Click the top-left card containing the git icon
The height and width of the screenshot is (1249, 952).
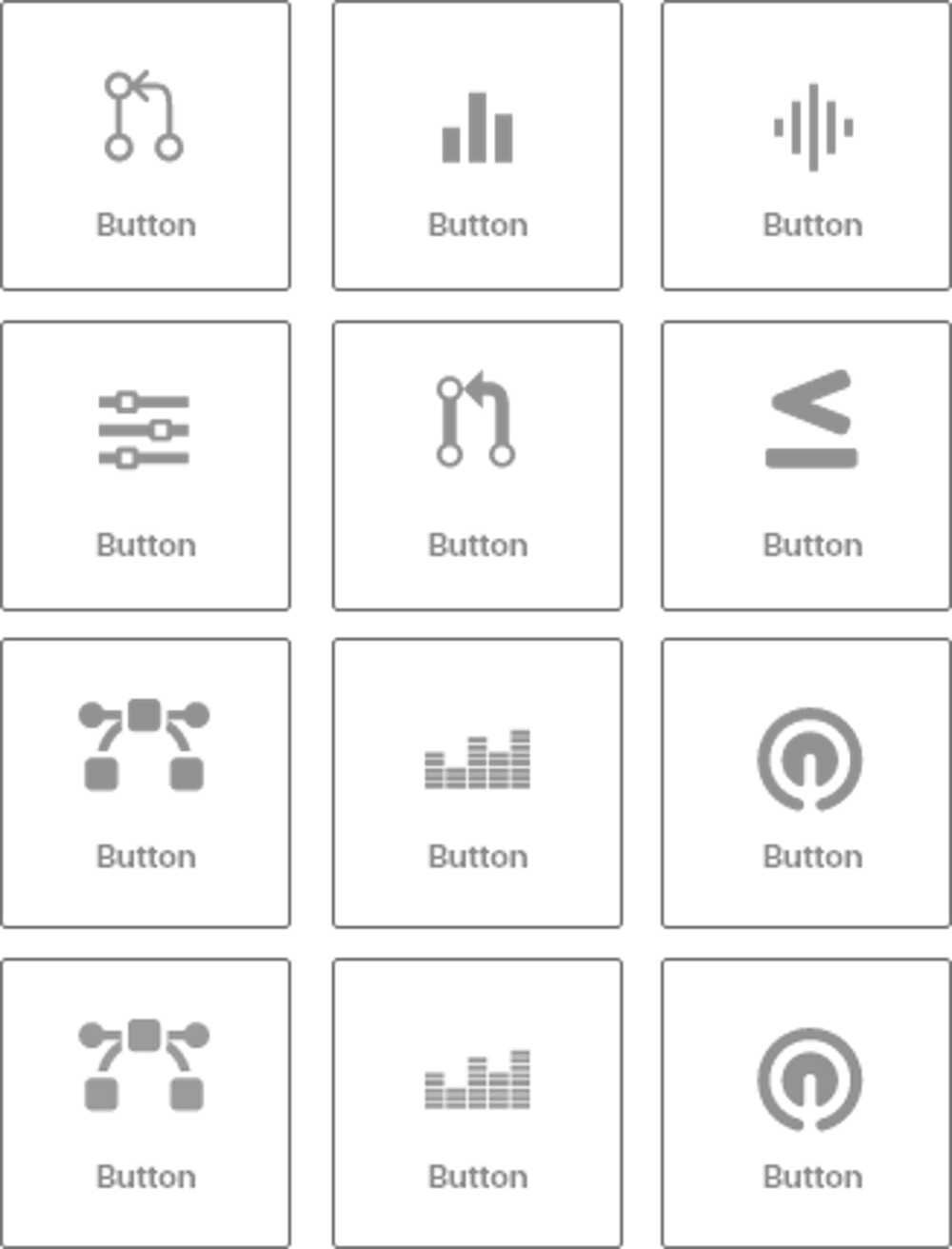[147, 145]
